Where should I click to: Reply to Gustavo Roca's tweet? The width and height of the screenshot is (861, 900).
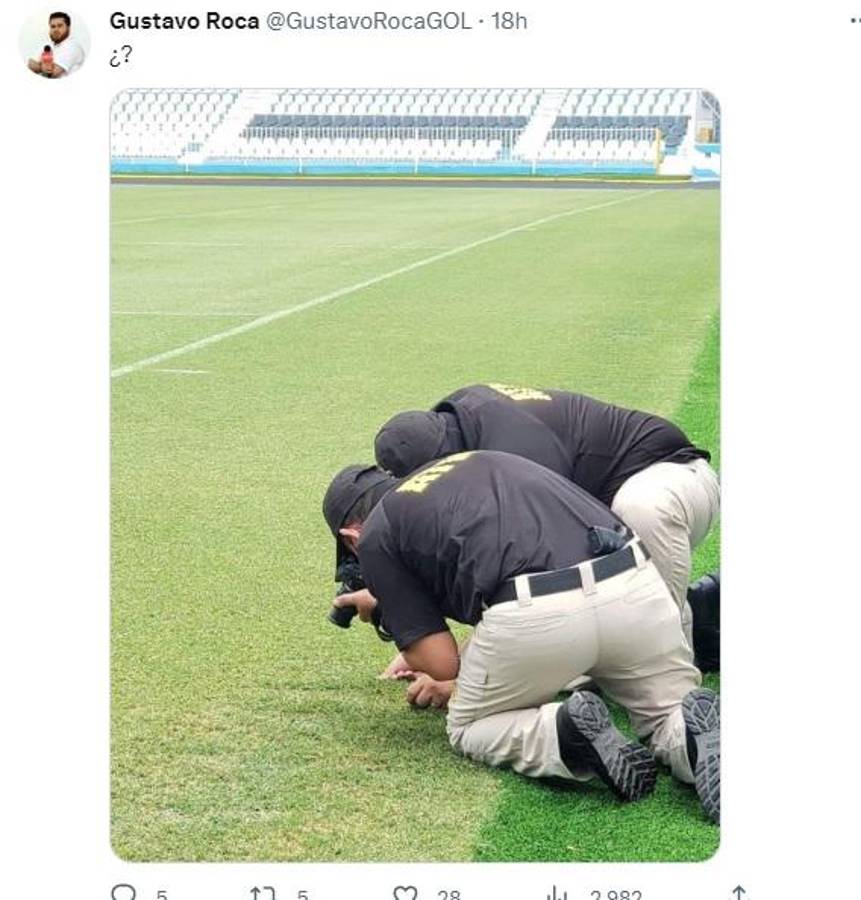pyautogui.click(x=123, y=893)
